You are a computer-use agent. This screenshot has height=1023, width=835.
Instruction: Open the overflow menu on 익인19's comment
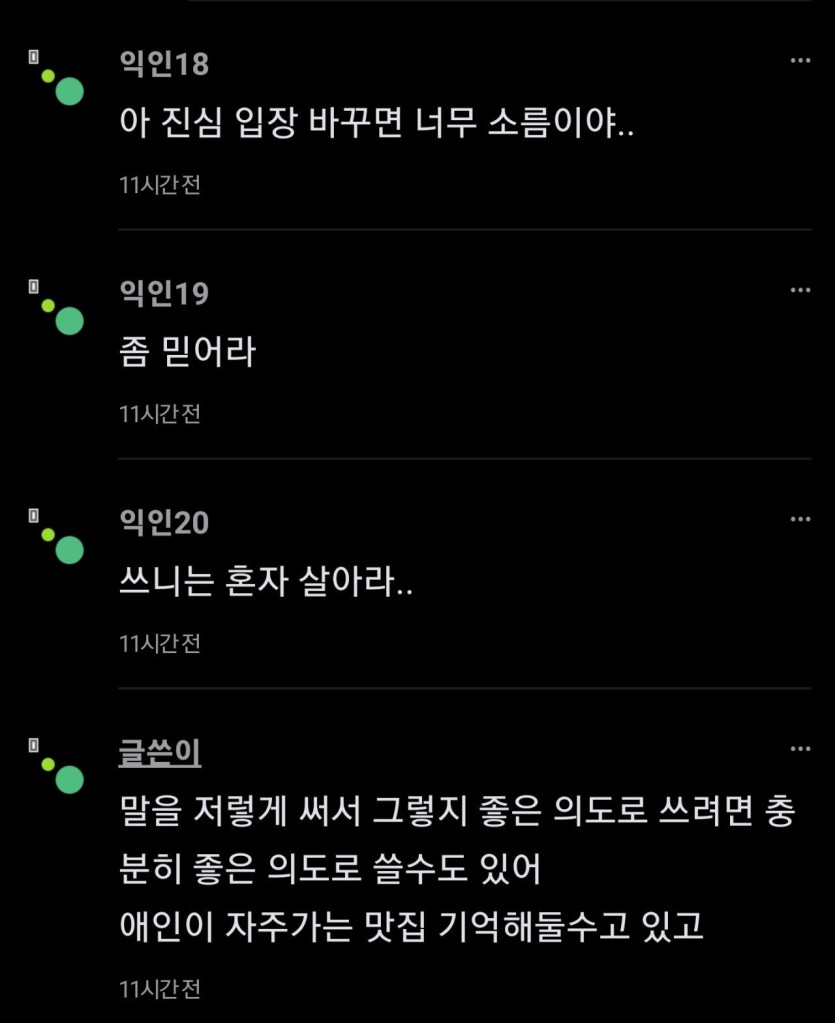800,290
